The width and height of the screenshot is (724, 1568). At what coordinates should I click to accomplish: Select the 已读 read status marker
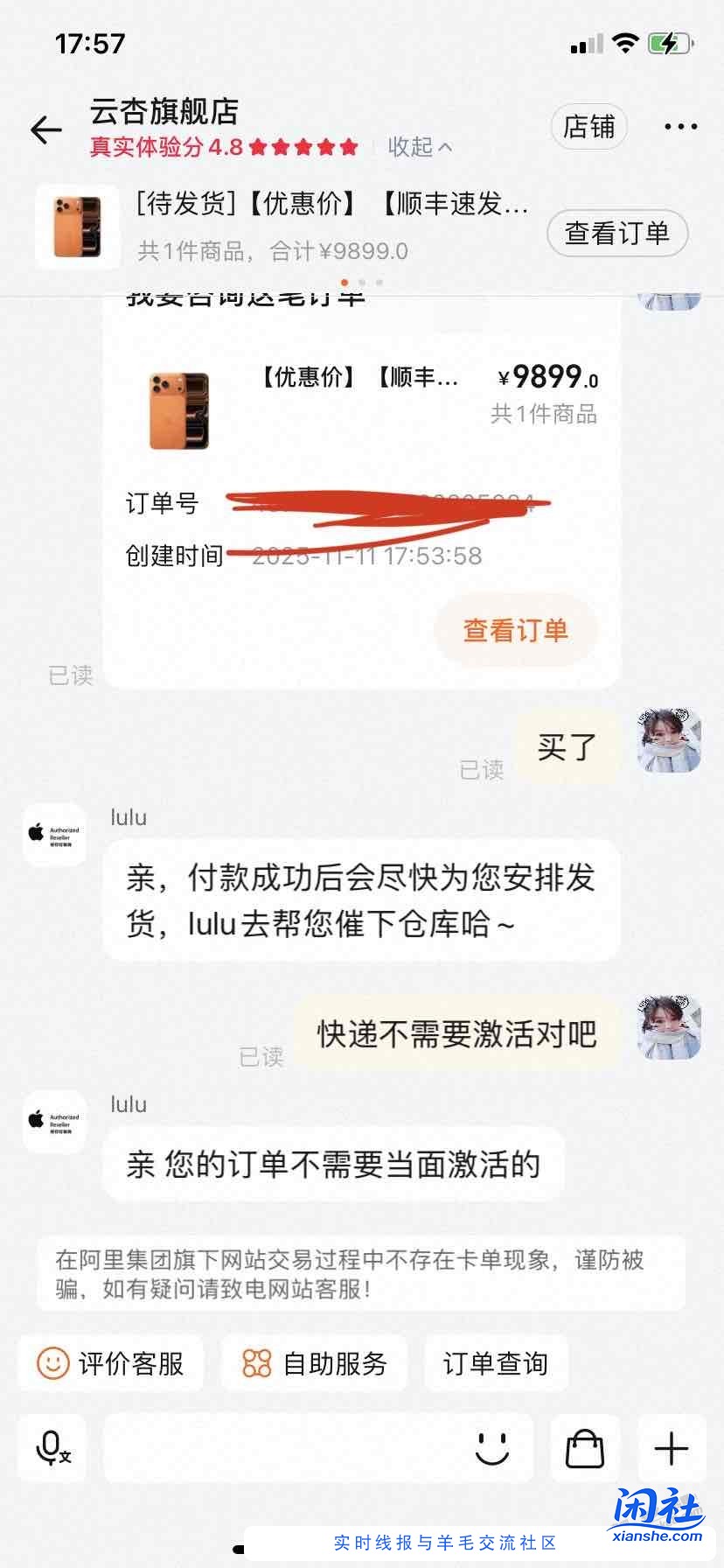(x=481, y=771)
